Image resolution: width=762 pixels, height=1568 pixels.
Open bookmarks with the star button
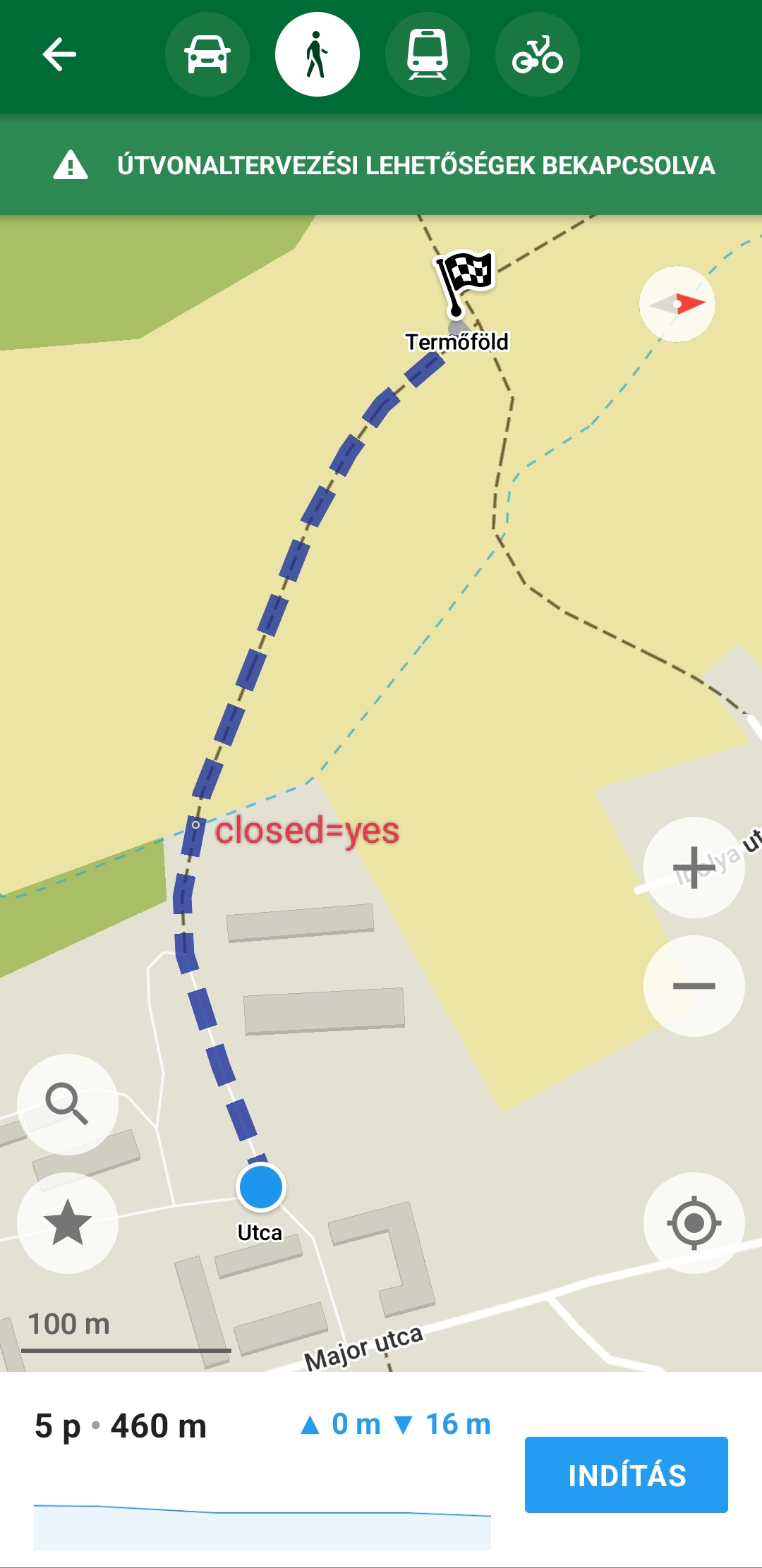68,1222
